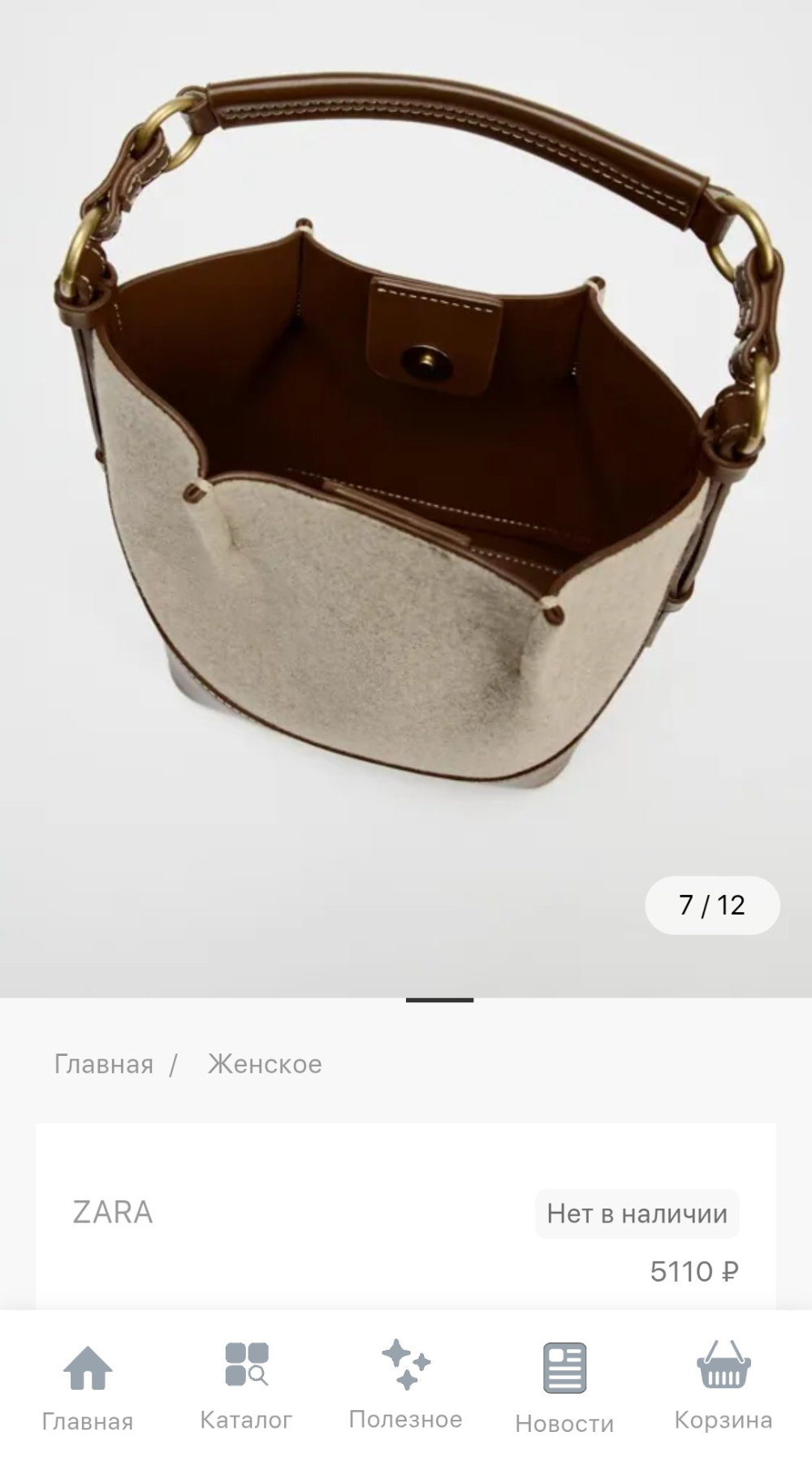Viewport: 812px width, 1462px height.
Task: Tap the sparkles icon above Полезное
Action: point(408,1363)
